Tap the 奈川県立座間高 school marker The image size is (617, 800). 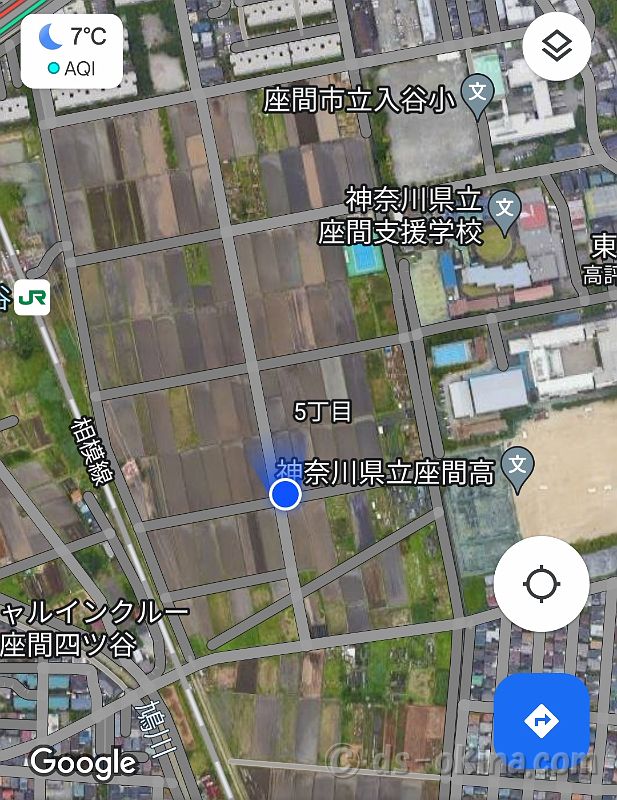click(x=517, y=465)
